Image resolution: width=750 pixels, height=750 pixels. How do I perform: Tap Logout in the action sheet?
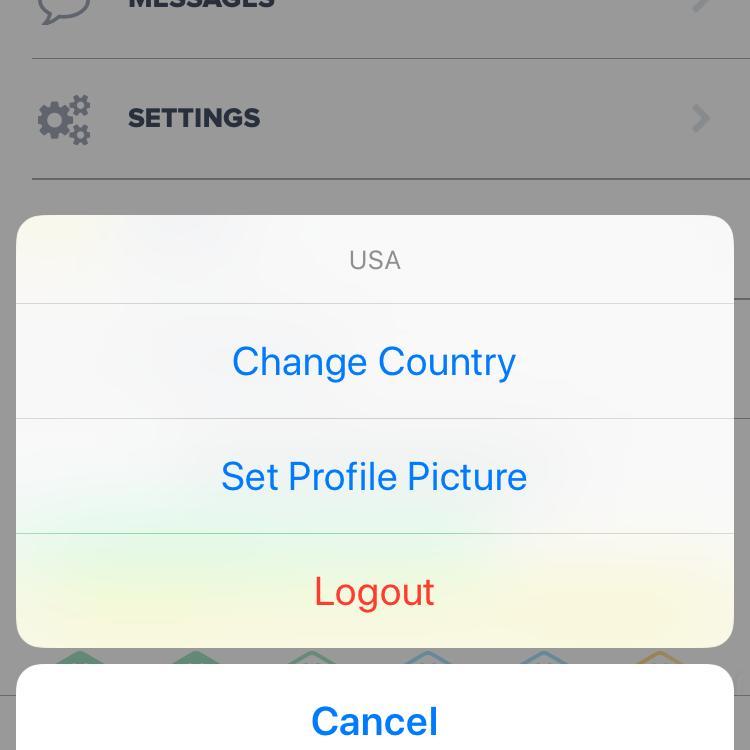pyautogui.click(x=374, y=591)
